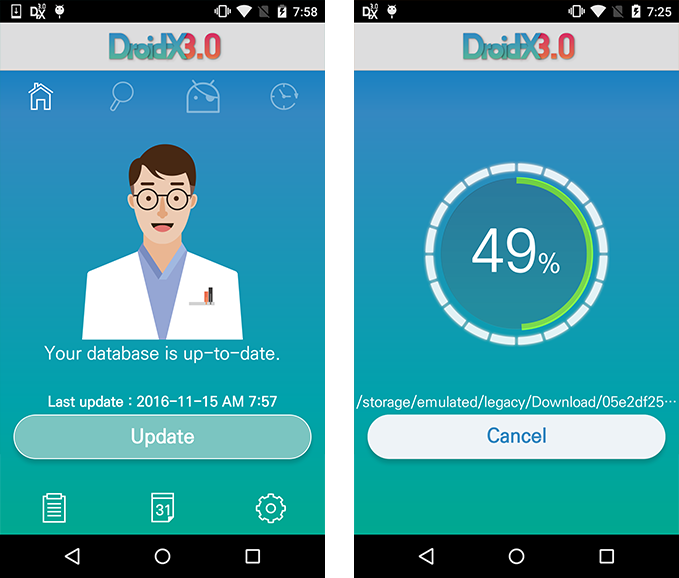The height and width of the screenshot is (578, 679).
Task: Open the home tab icon
Action: 40,97
